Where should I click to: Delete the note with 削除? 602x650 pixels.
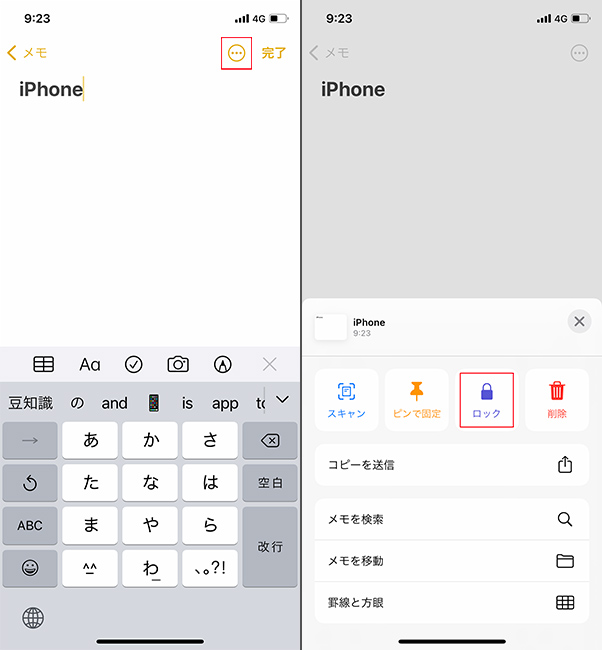click(557, 400)
